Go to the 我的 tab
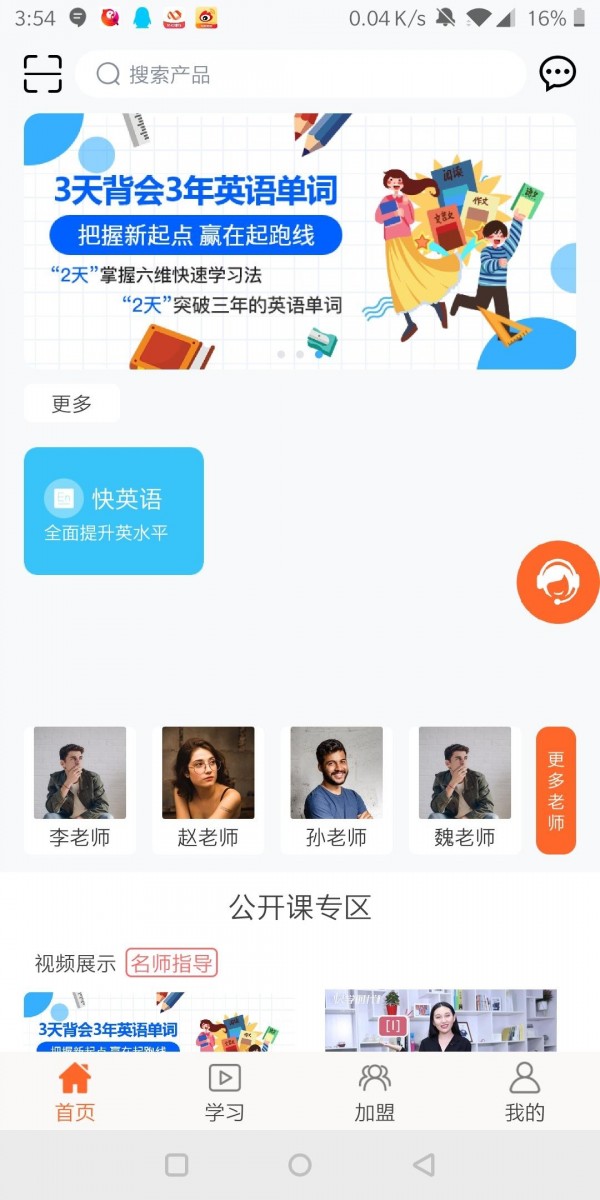This screenshot has width=600, height=1200. point(524,1092)
